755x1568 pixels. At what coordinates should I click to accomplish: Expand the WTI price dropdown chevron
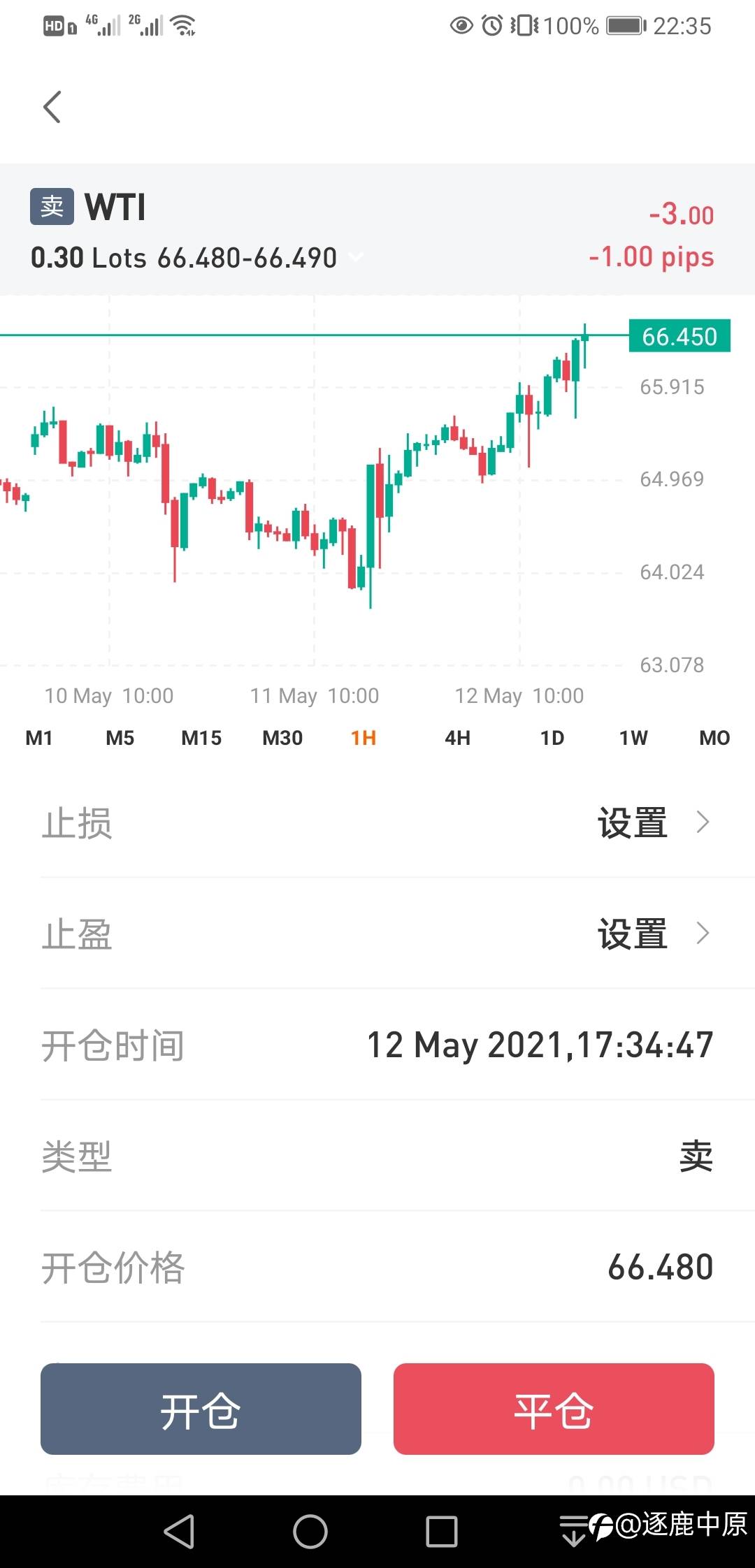point(356,257)
